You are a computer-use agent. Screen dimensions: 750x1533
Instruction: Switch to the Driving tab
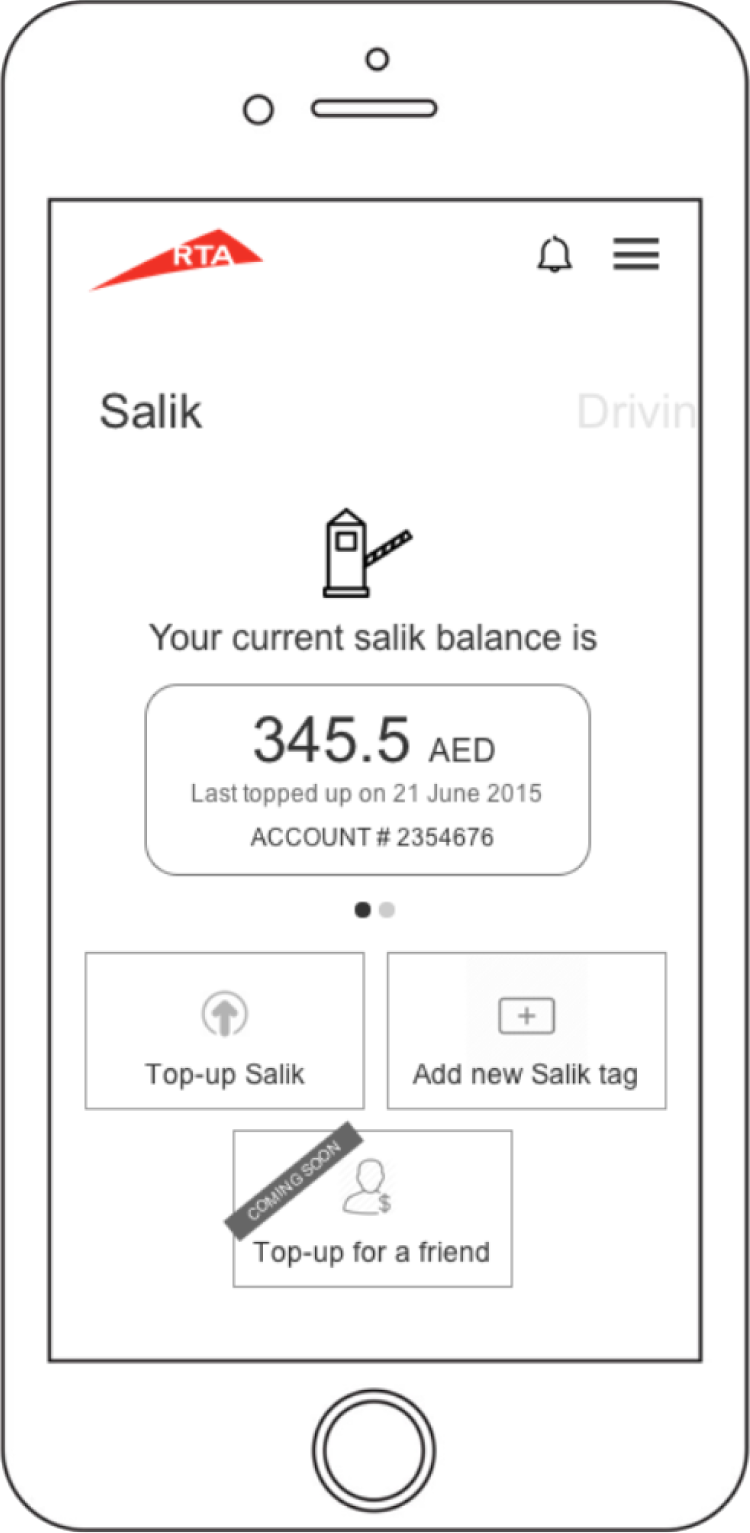(x=637, y=412)
